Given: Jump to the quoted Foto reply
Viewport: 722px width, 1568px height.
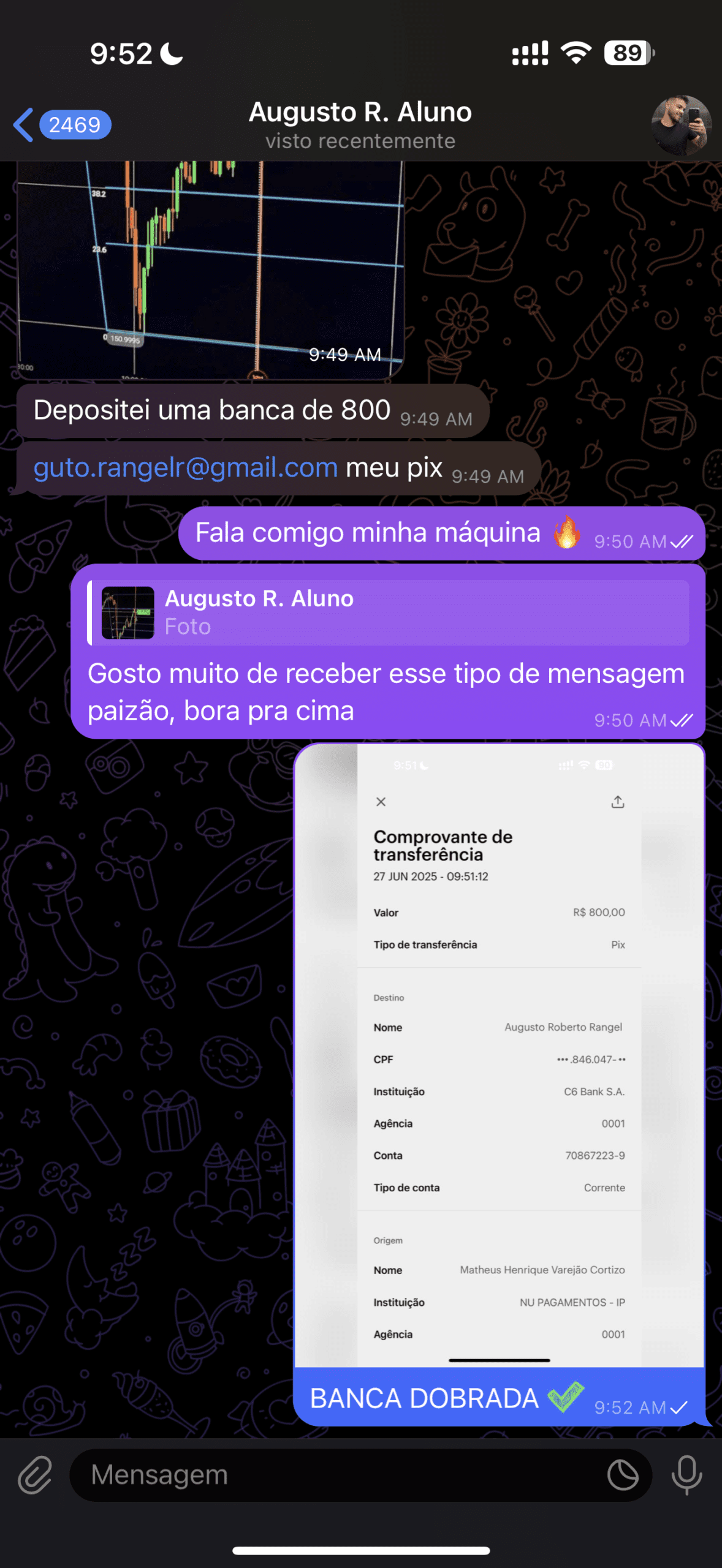Looking at the screenshot, I should pyautogui.click(x=388, y=612).
